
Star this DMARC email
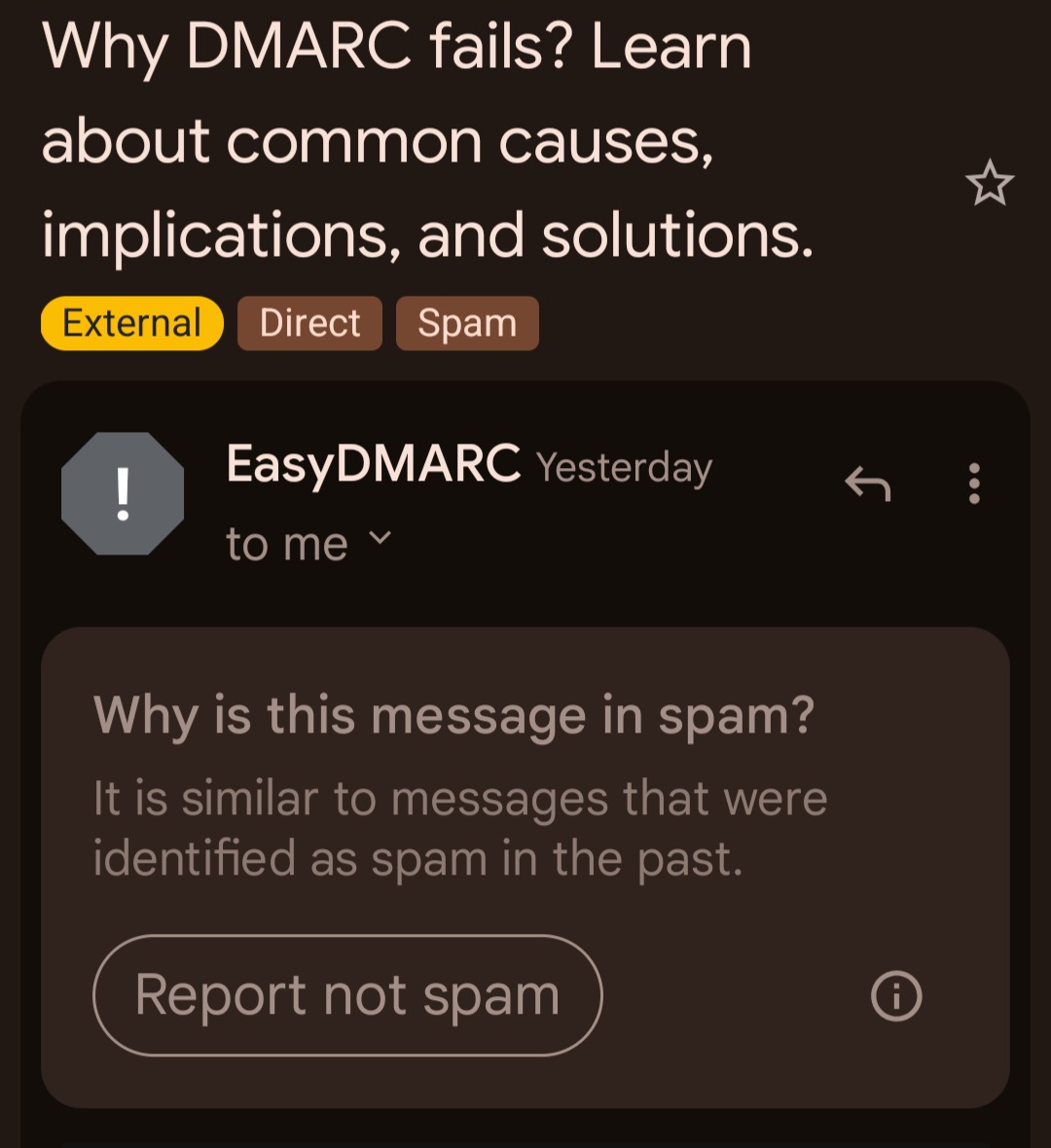tap(990, 183)
